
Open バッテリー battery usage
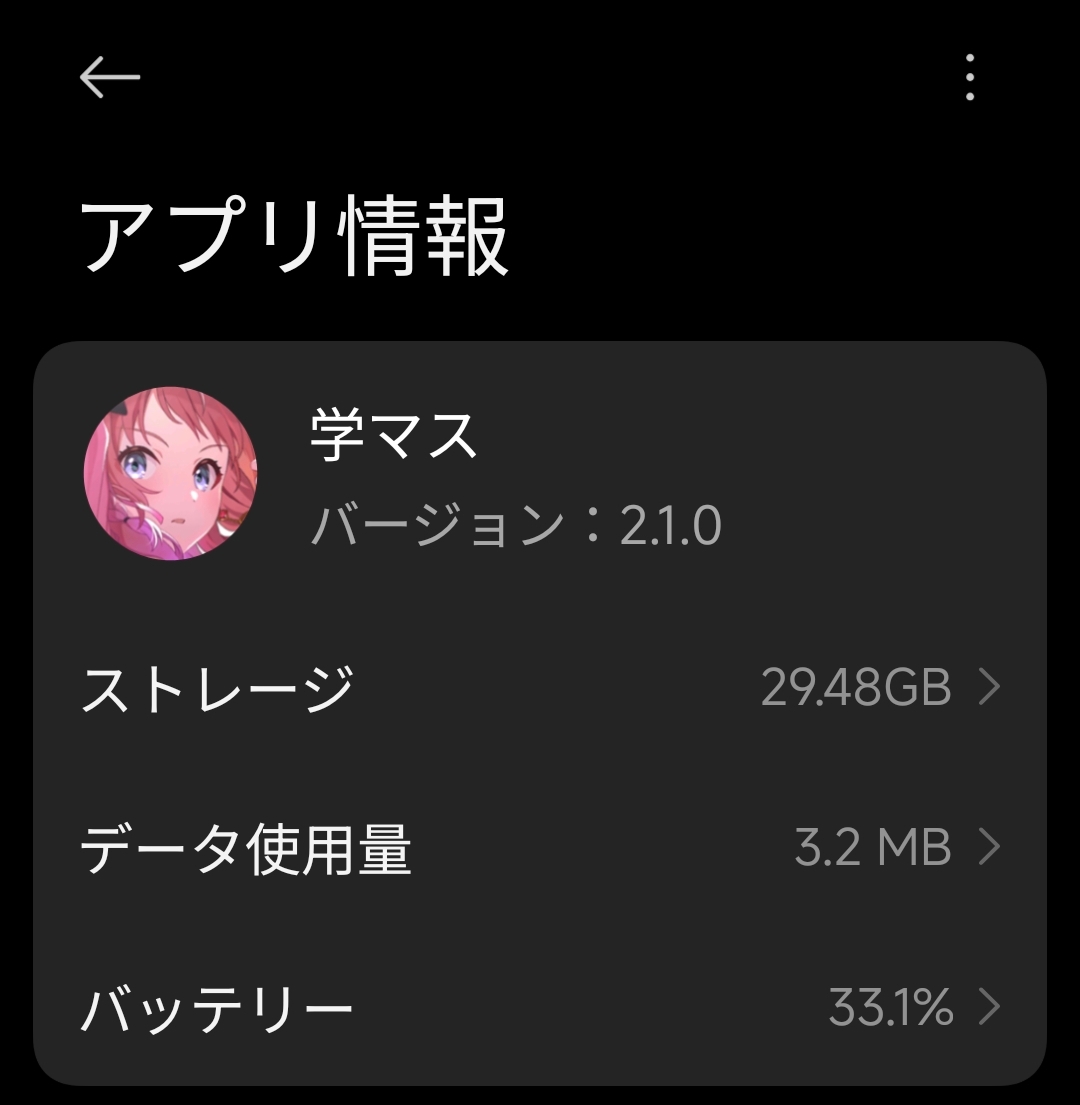(x=540, y=1008)
